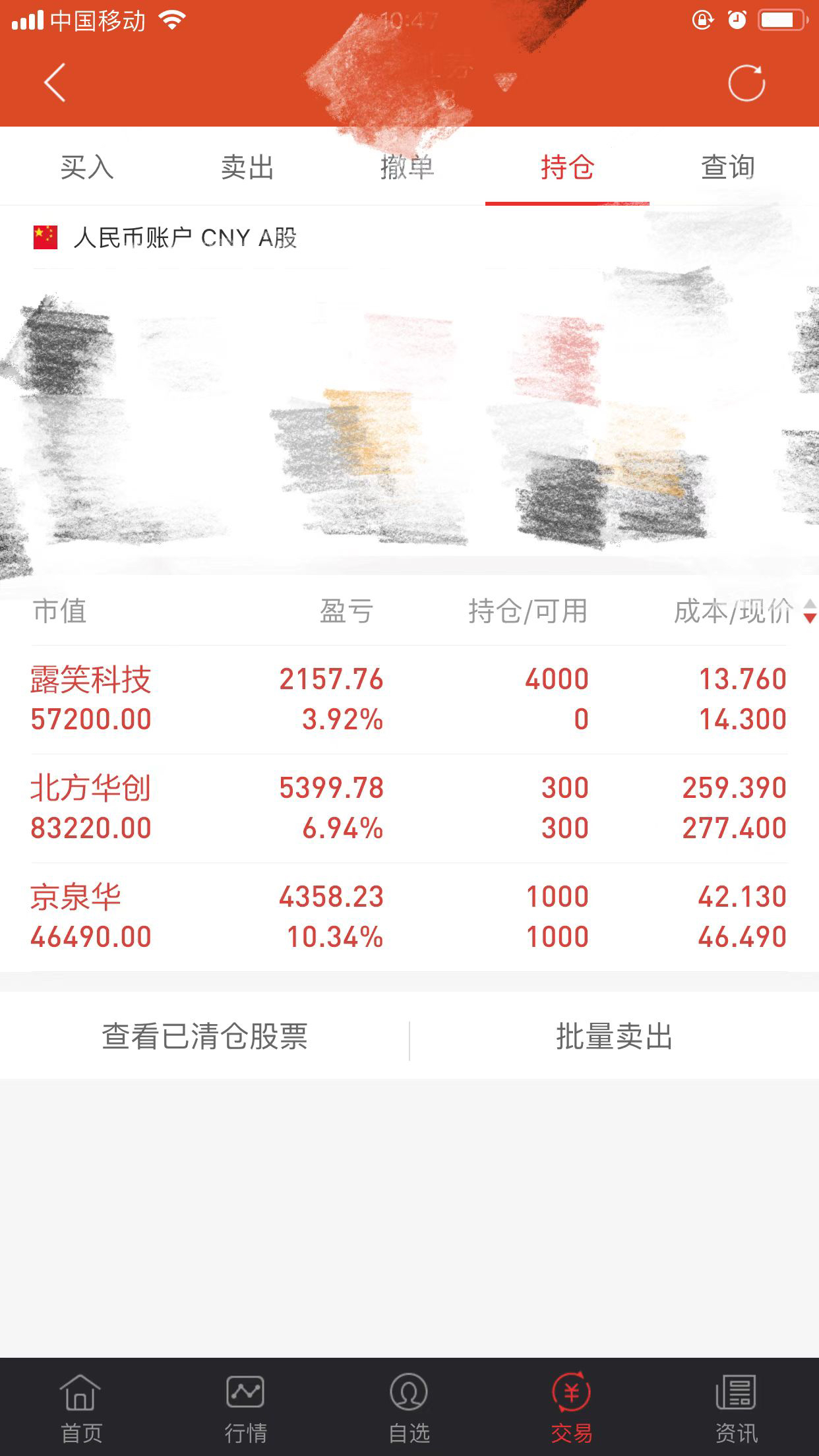Sort by 成本/现价 column arrows
The width and height of the screenshot is (819, 1456).
coord(810,611)
